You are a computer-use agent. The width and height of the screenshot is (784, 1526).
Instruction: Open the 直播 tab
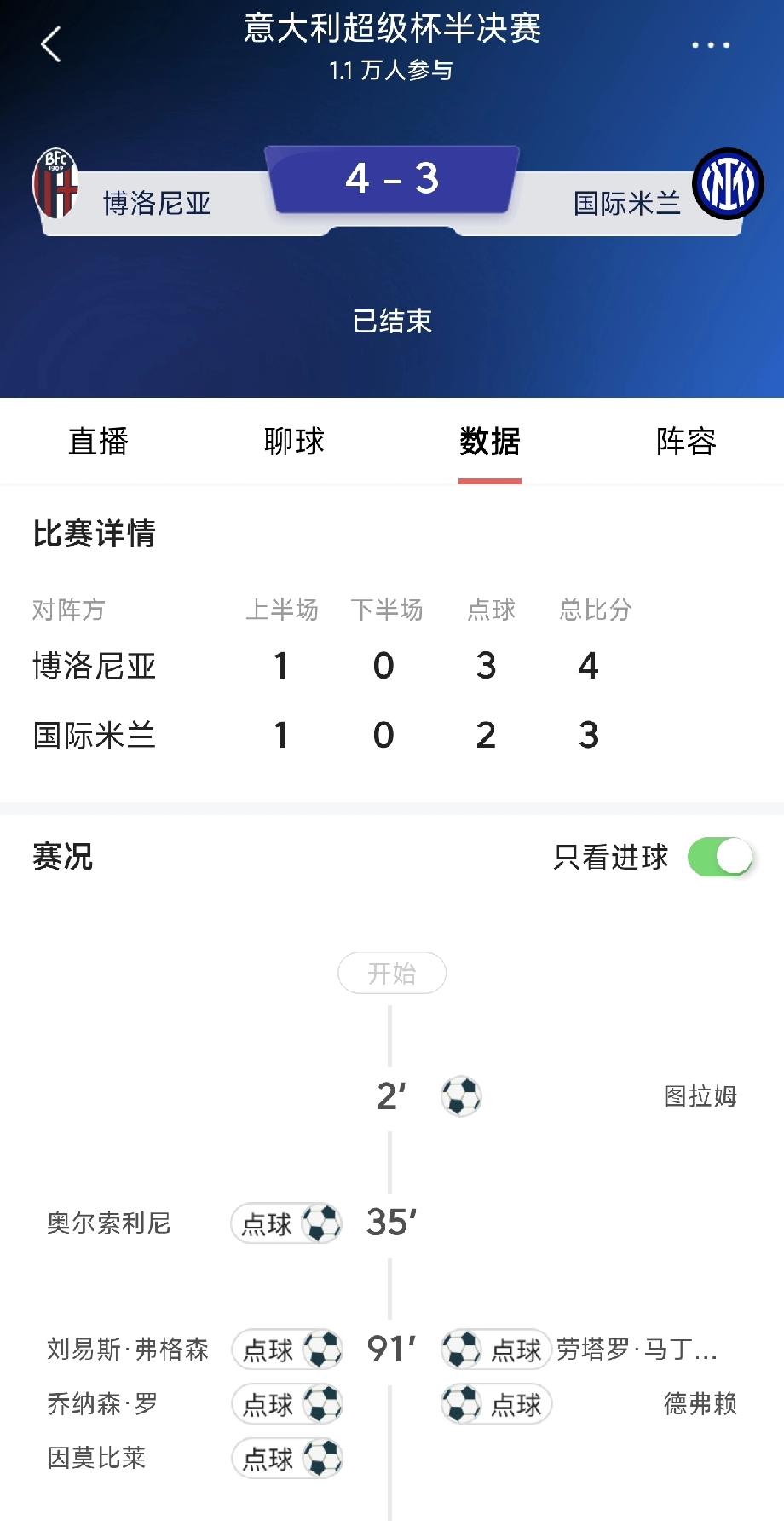pos(98,442)
